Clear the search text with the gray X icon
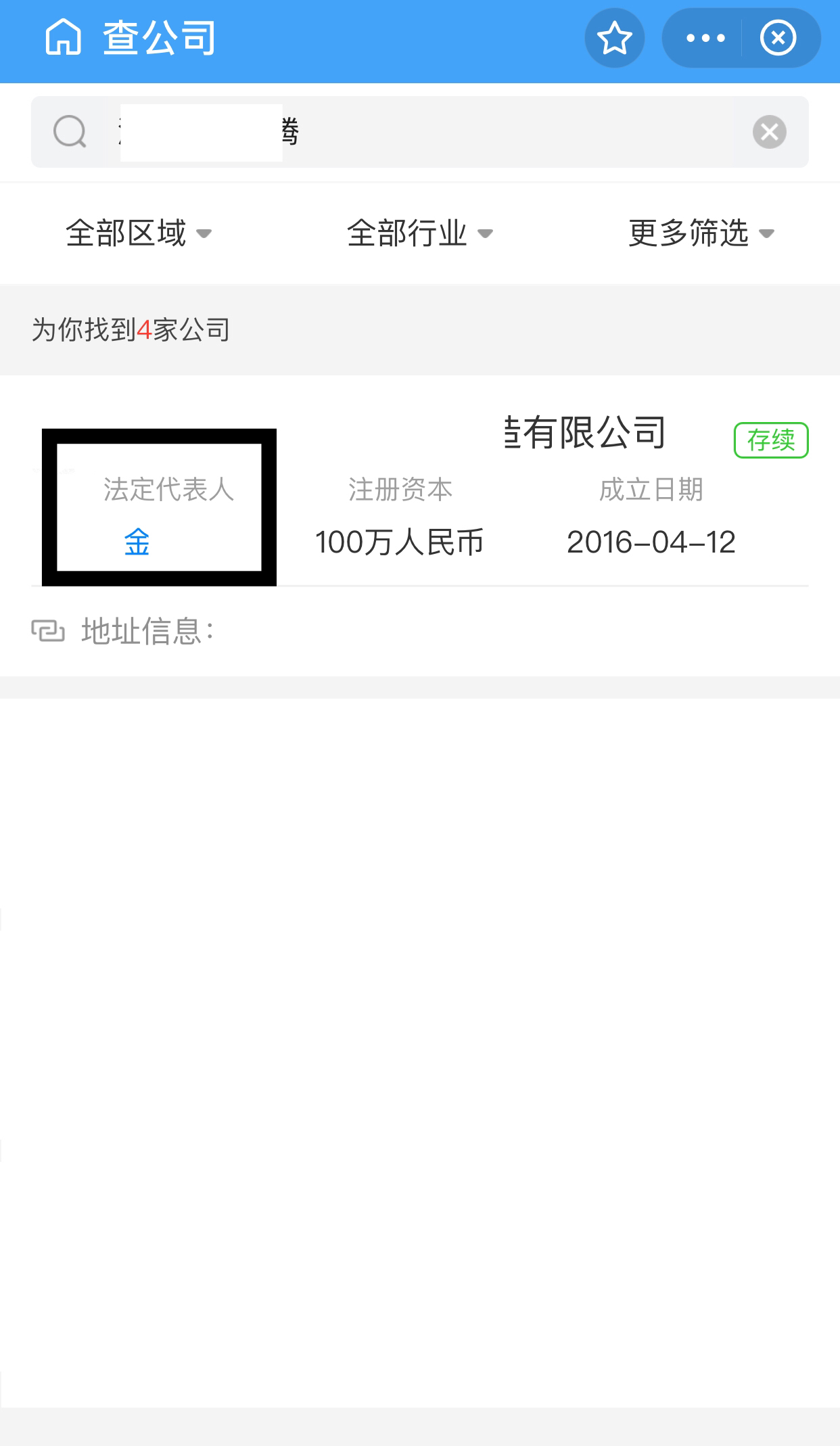The width and height of the screenshot is (840, 1446). click(x=768, y=131)
